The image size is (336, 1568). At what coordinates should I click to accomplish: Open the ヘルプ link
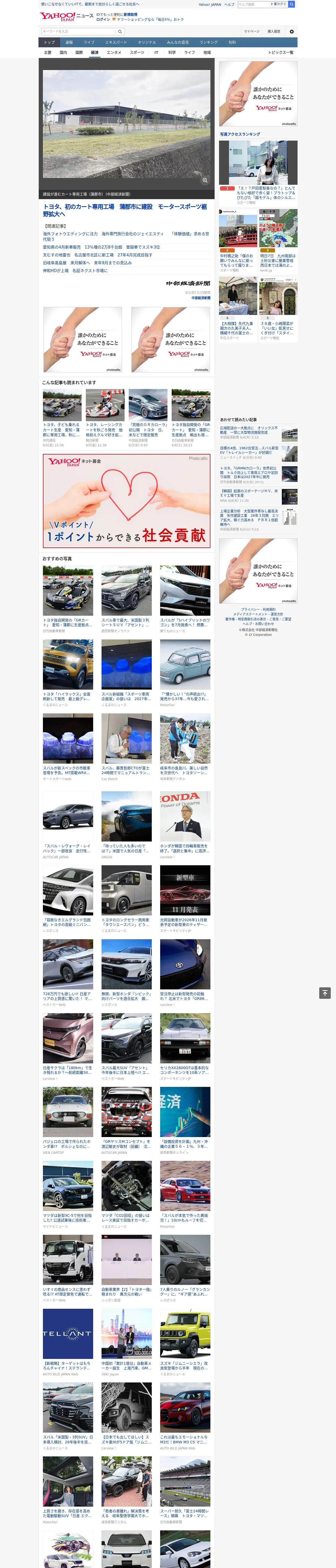229,4
